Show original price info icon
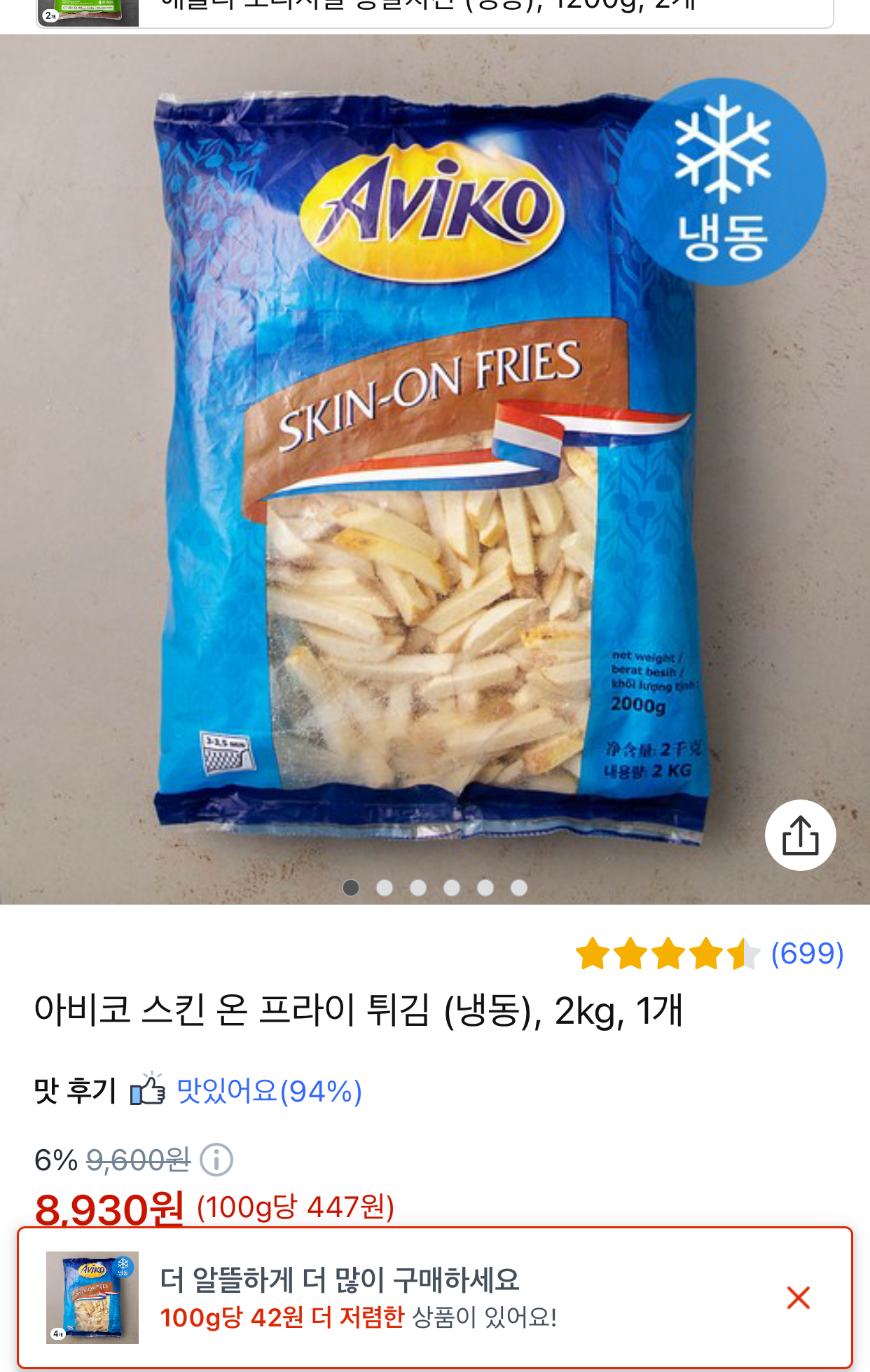Image resolution: width=870 pixels, height=1372 pixels. click(x=216, y=1160)
